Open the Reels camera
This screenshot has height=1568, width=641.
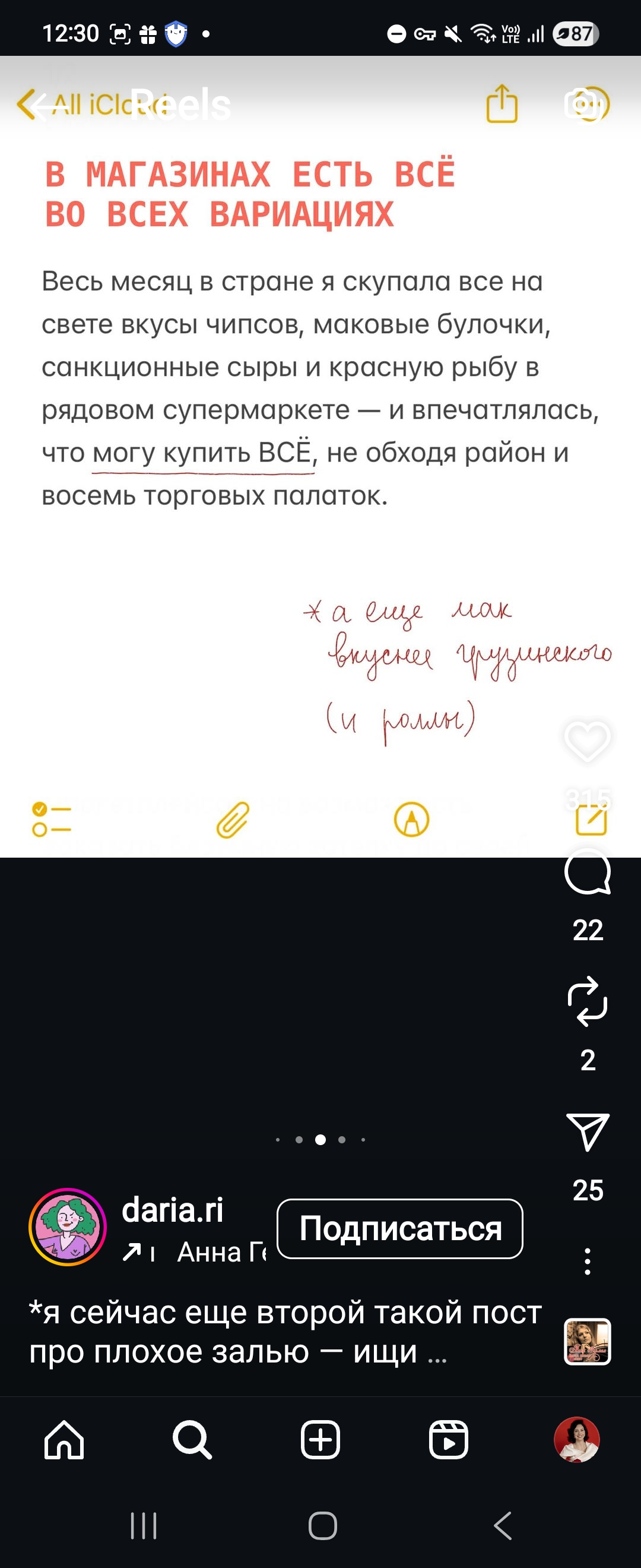[x=586, y=105]
